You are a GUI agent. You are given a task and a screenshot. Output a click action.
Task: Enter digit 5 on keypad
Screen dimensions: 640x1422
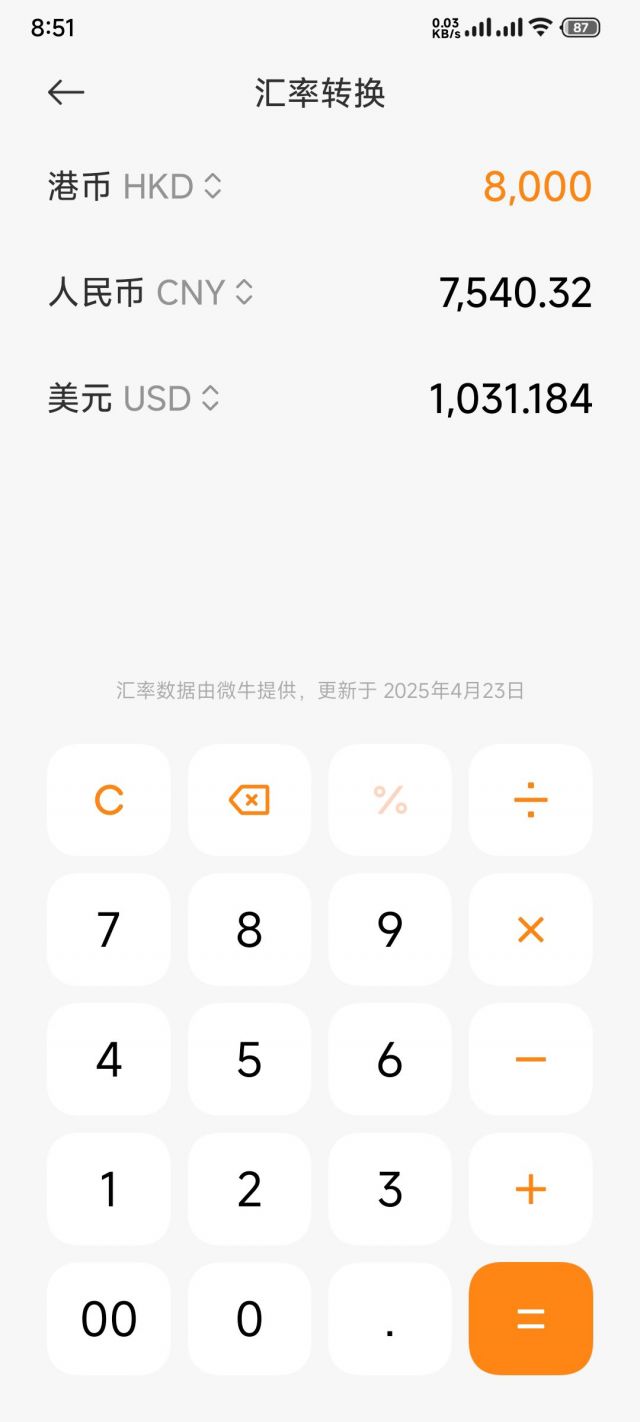tap(249, 1059)
